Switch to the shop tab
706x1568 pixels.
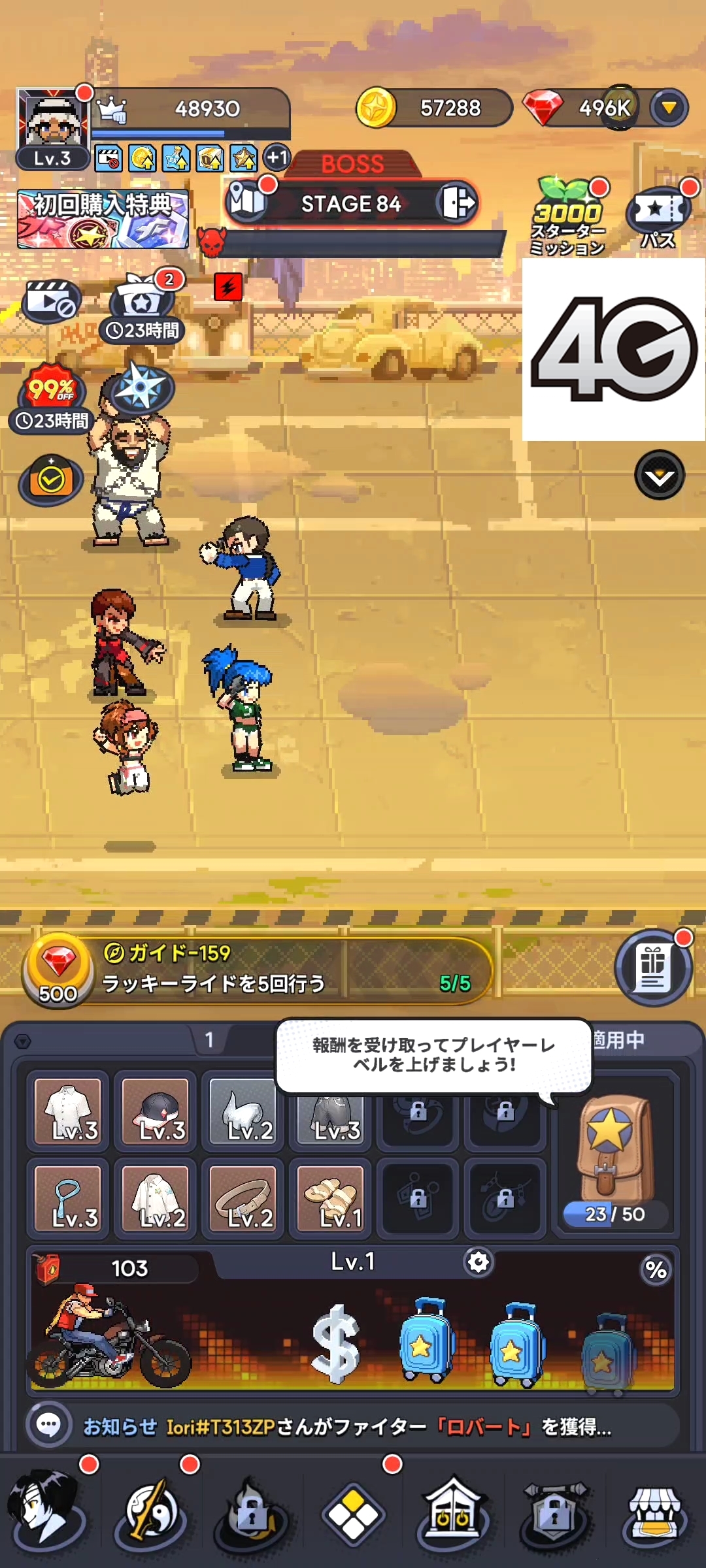656,1512
